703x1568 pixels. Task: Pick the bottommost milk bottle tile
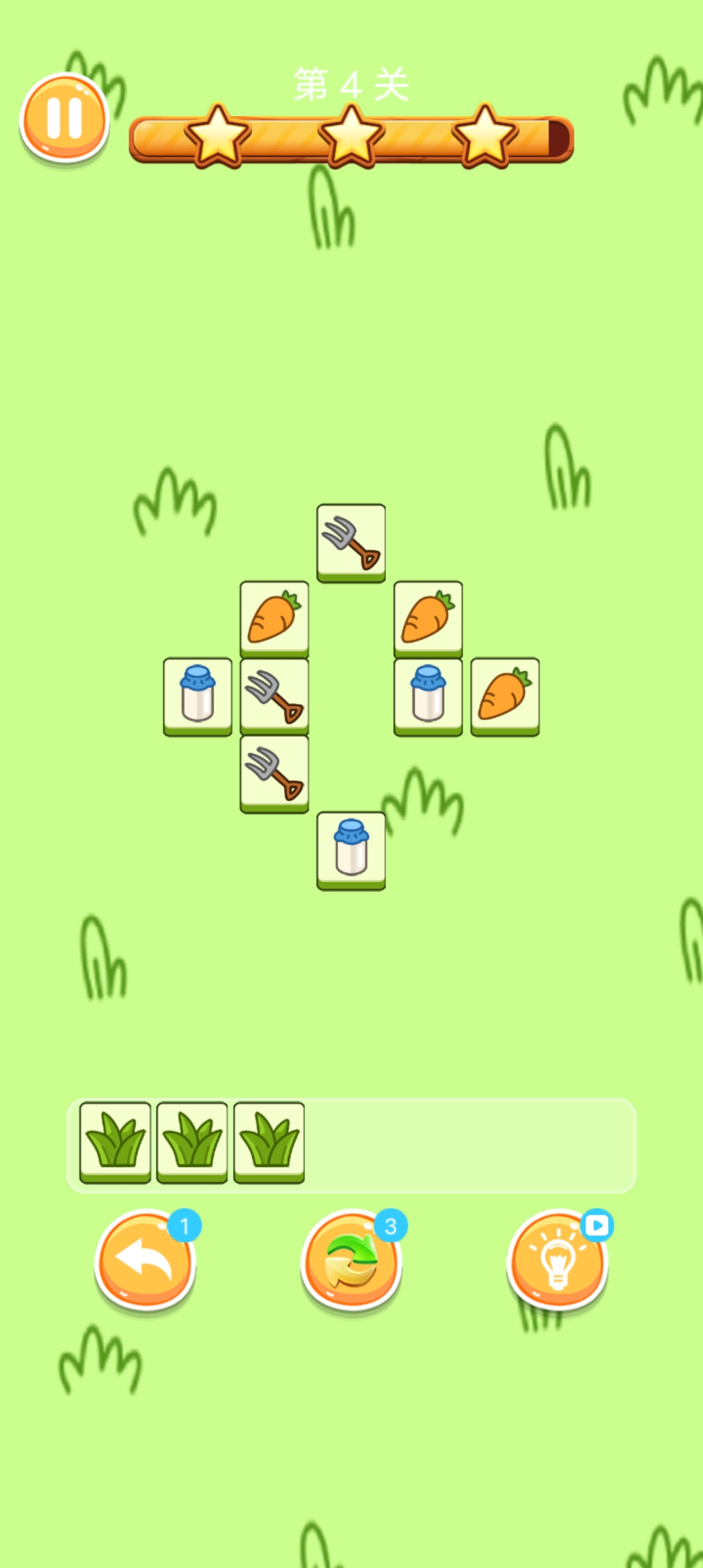point(351,849)
